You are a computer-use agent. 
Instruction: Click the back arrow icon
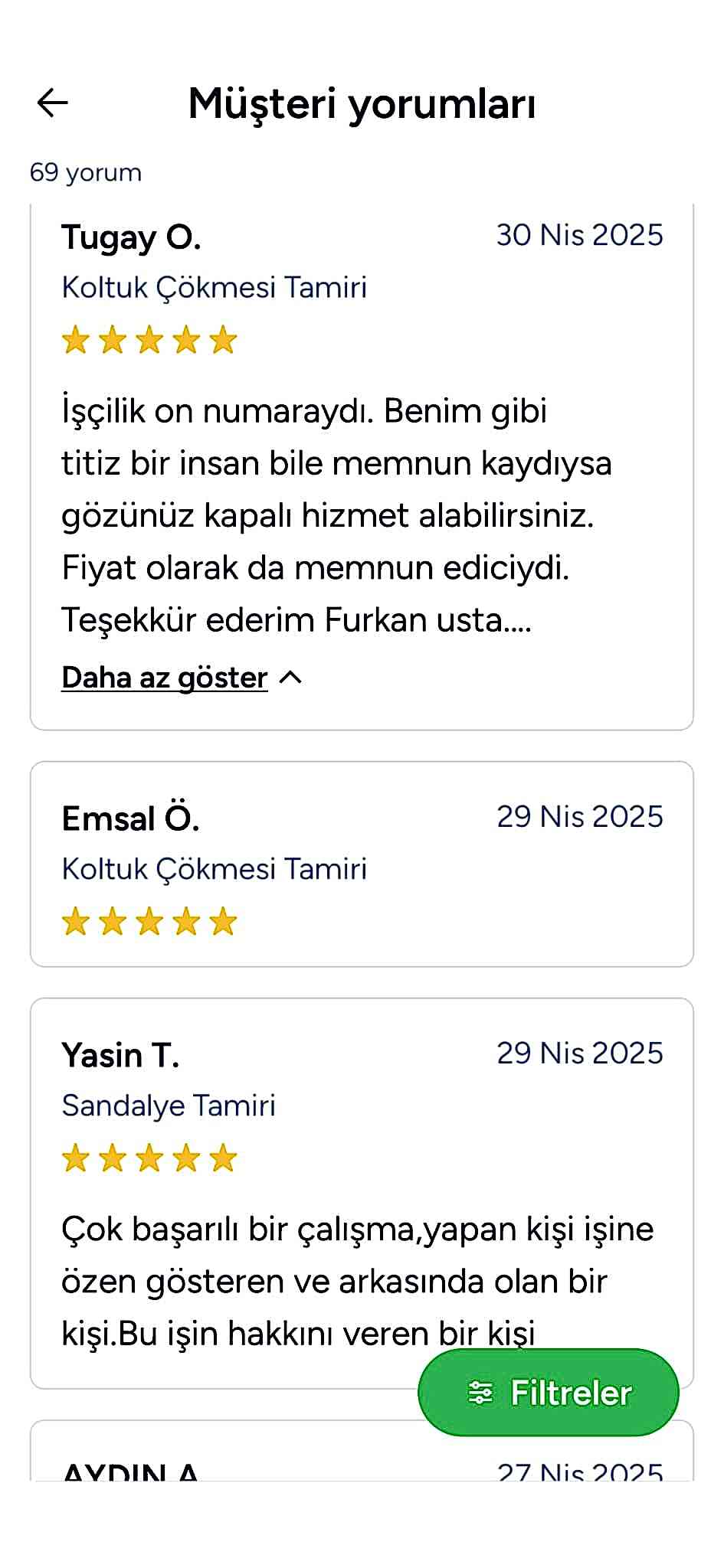coord(51,102)
